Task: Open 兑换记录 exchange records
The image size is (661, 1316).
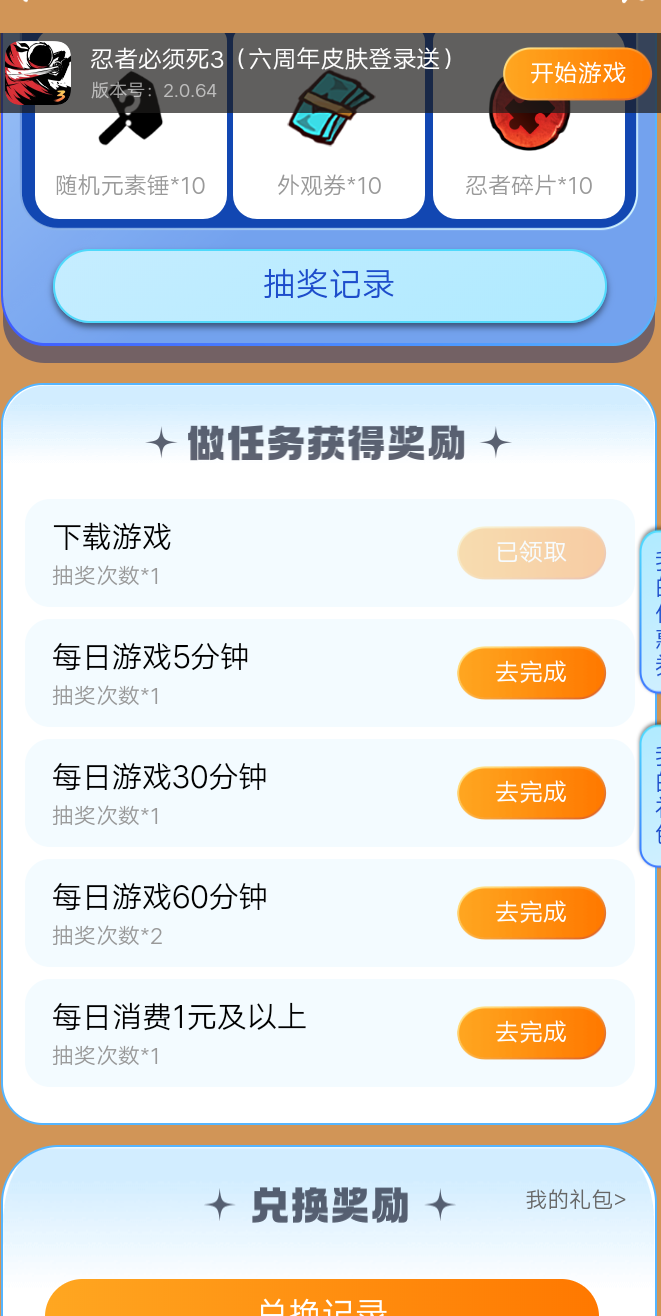Action: pyautogui.click(x=322, y=1300)
